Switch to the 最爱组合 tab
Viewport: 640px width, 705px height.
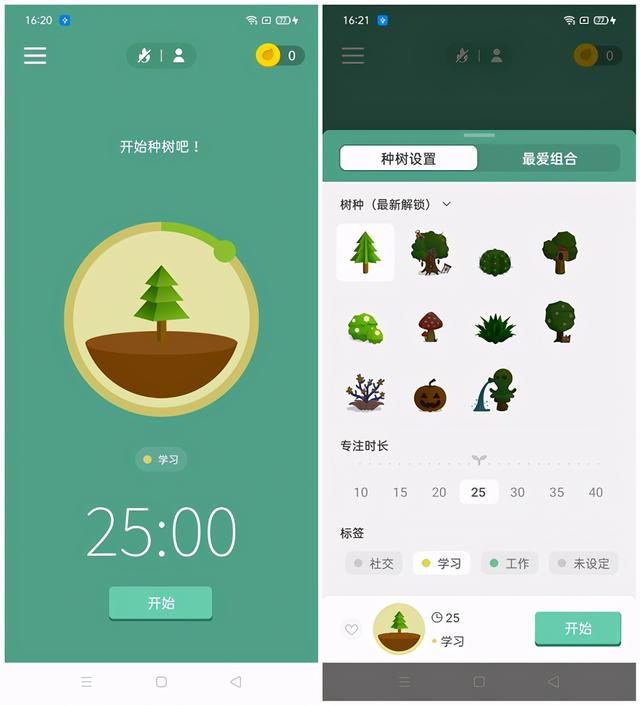(549, 158)
